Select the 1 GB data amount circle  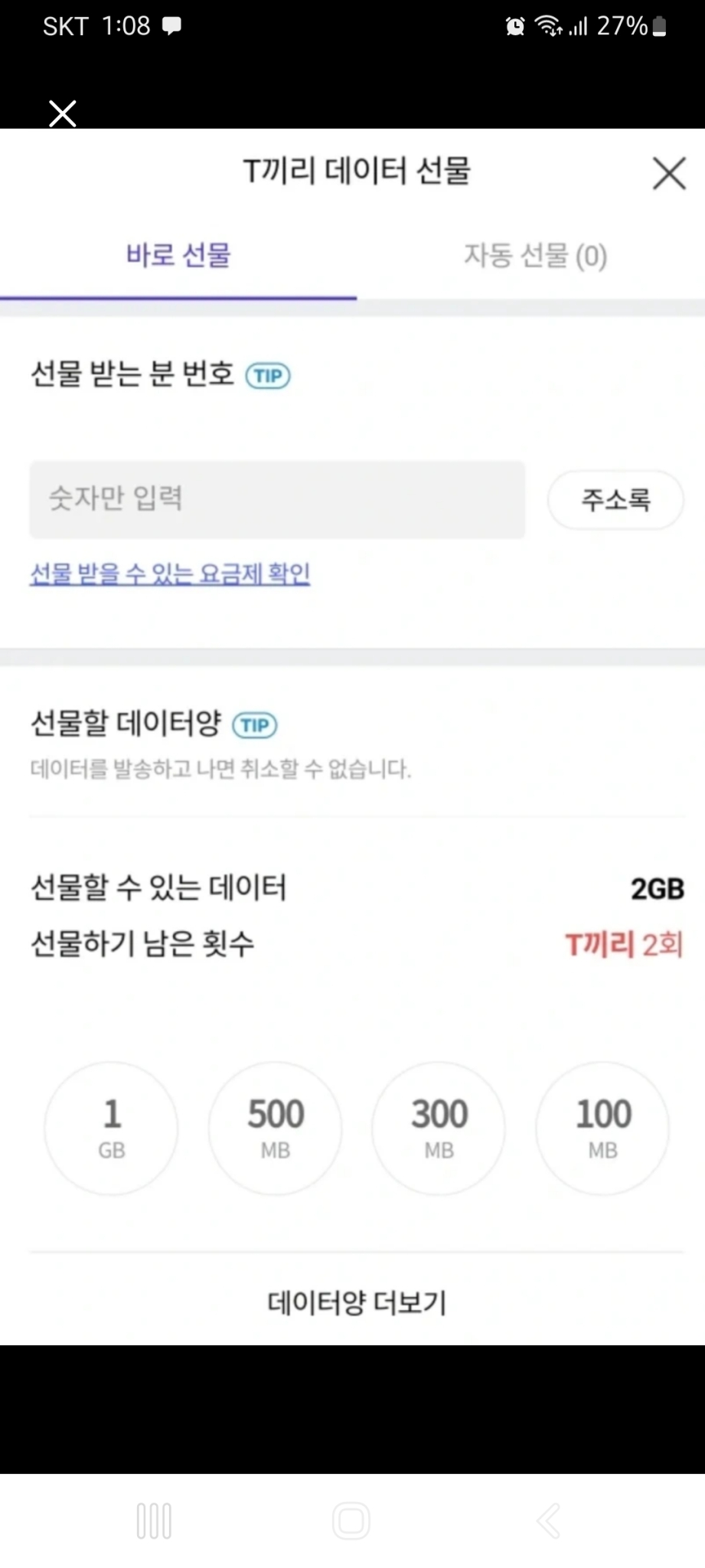[111, 1129]
